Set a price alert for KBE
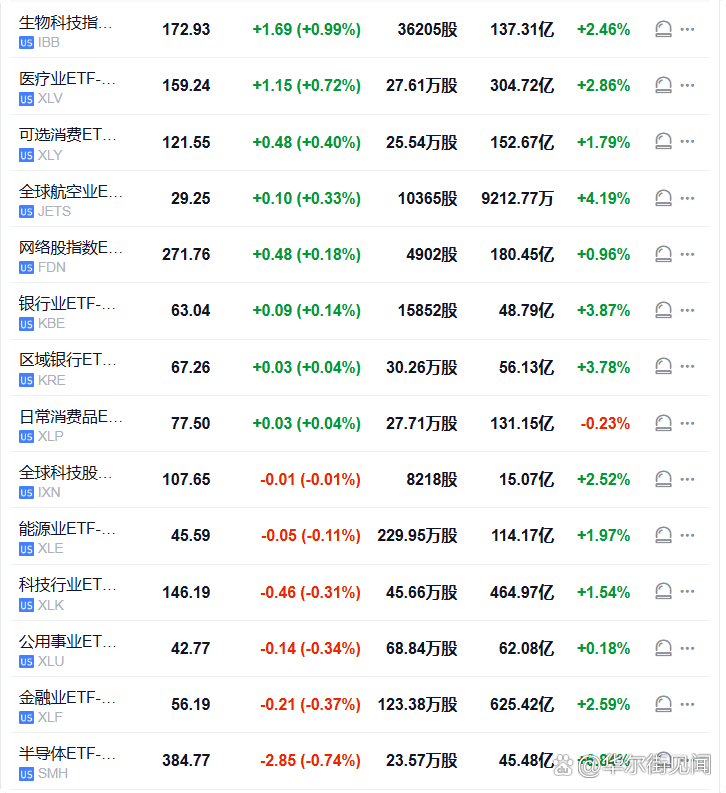The image size is (726, 793). (x=663, y=311)
